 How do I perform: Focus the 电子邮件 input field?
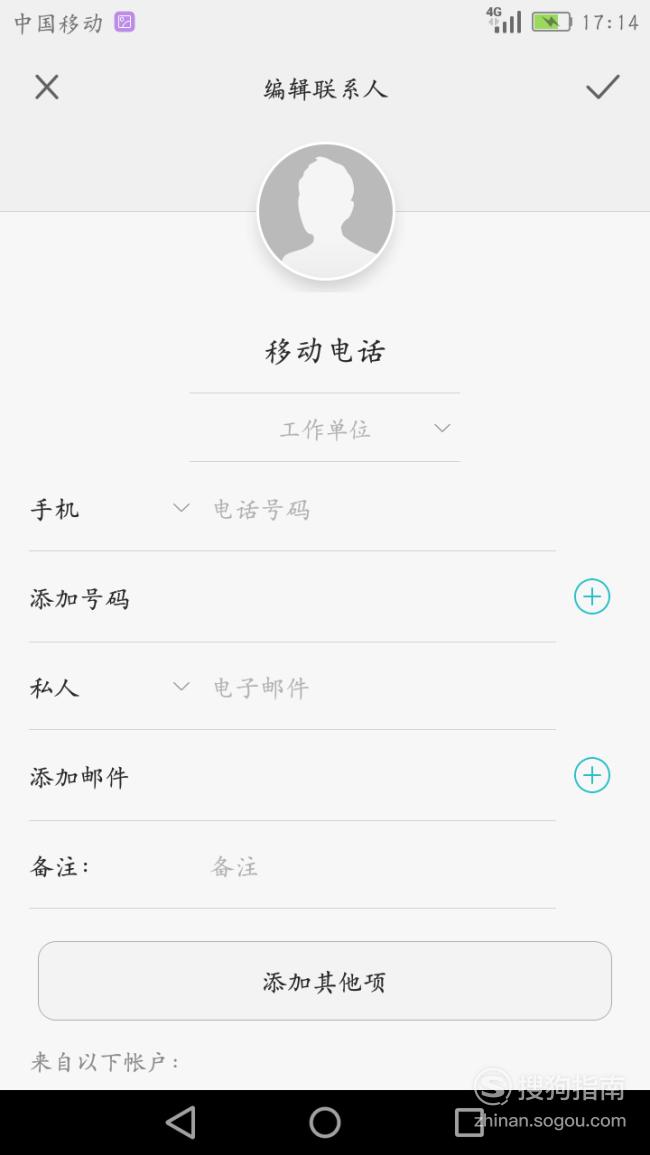point(383,687)
